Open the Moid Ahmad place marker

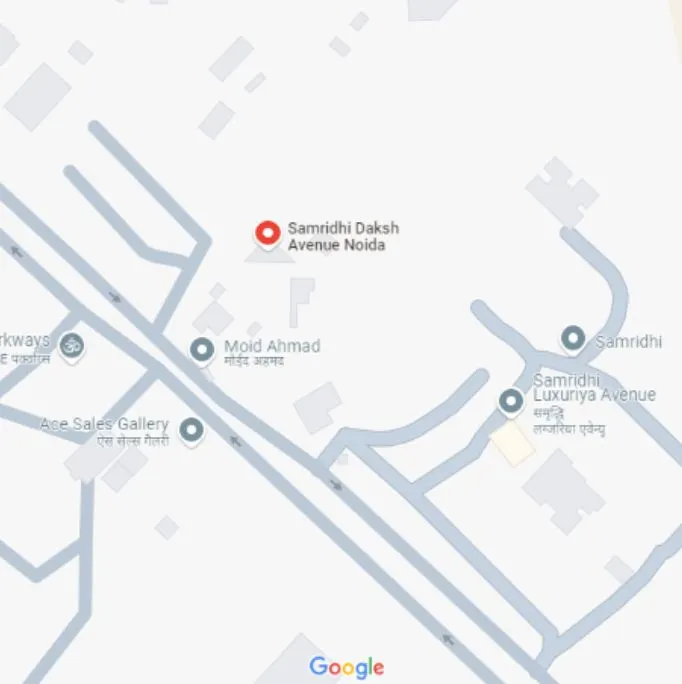202,350
